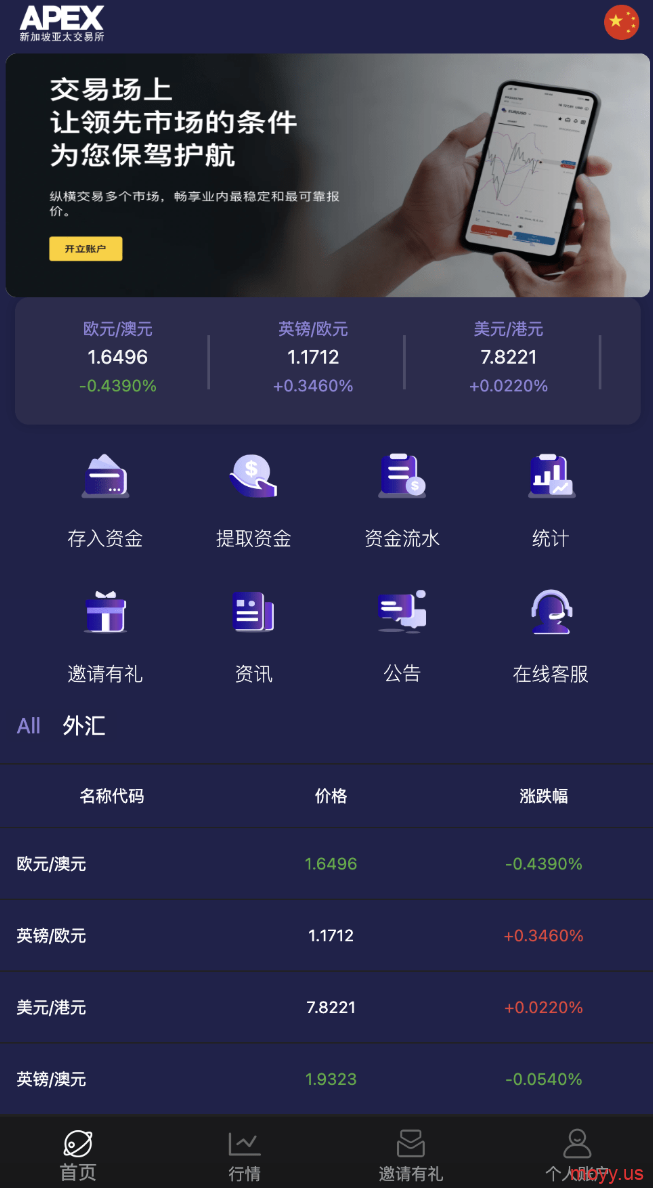Switch to 行情 in bottom navigation
Image resolution: width=653 pixels, height=1188 pixels.
tap(245, 1155)
